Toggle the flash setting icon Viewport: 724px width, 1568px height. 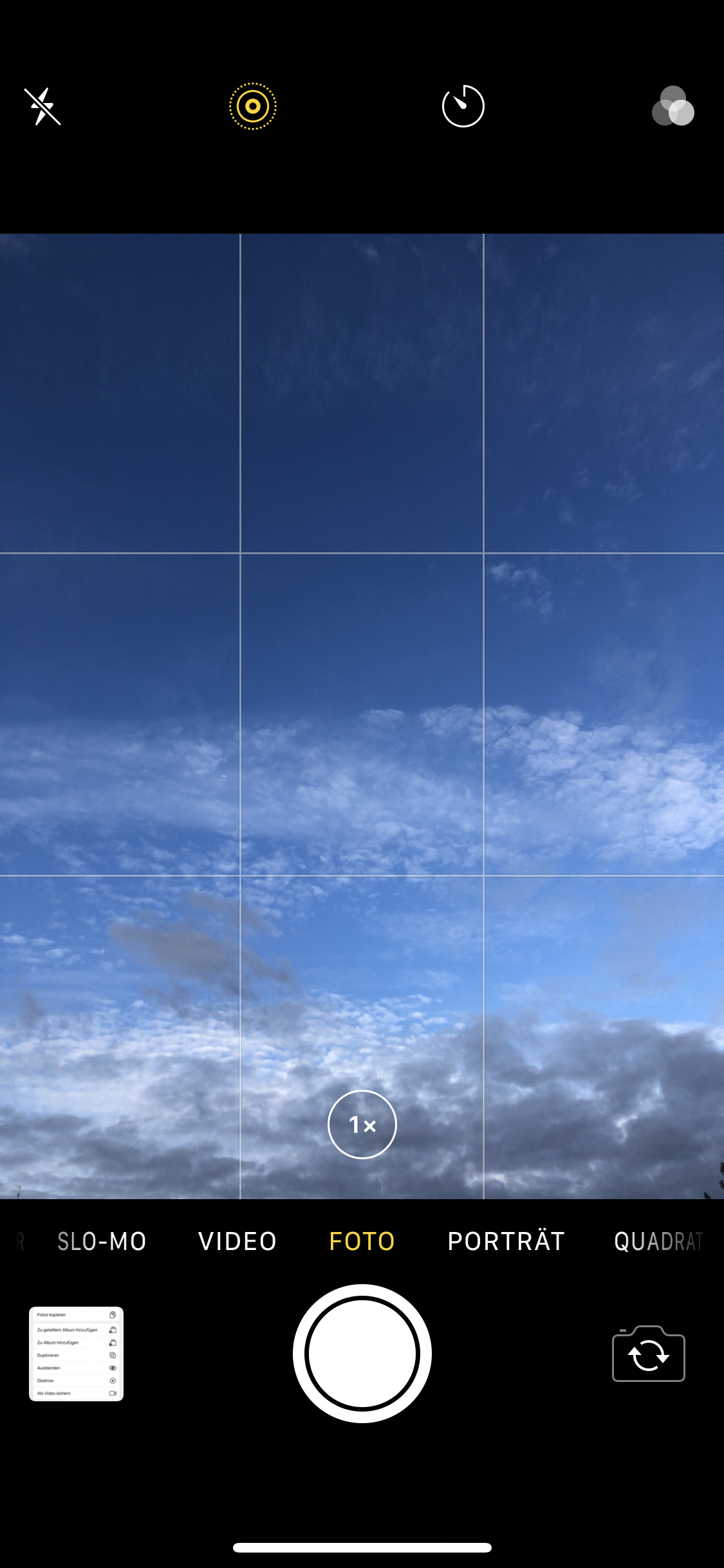click(42, 106)
